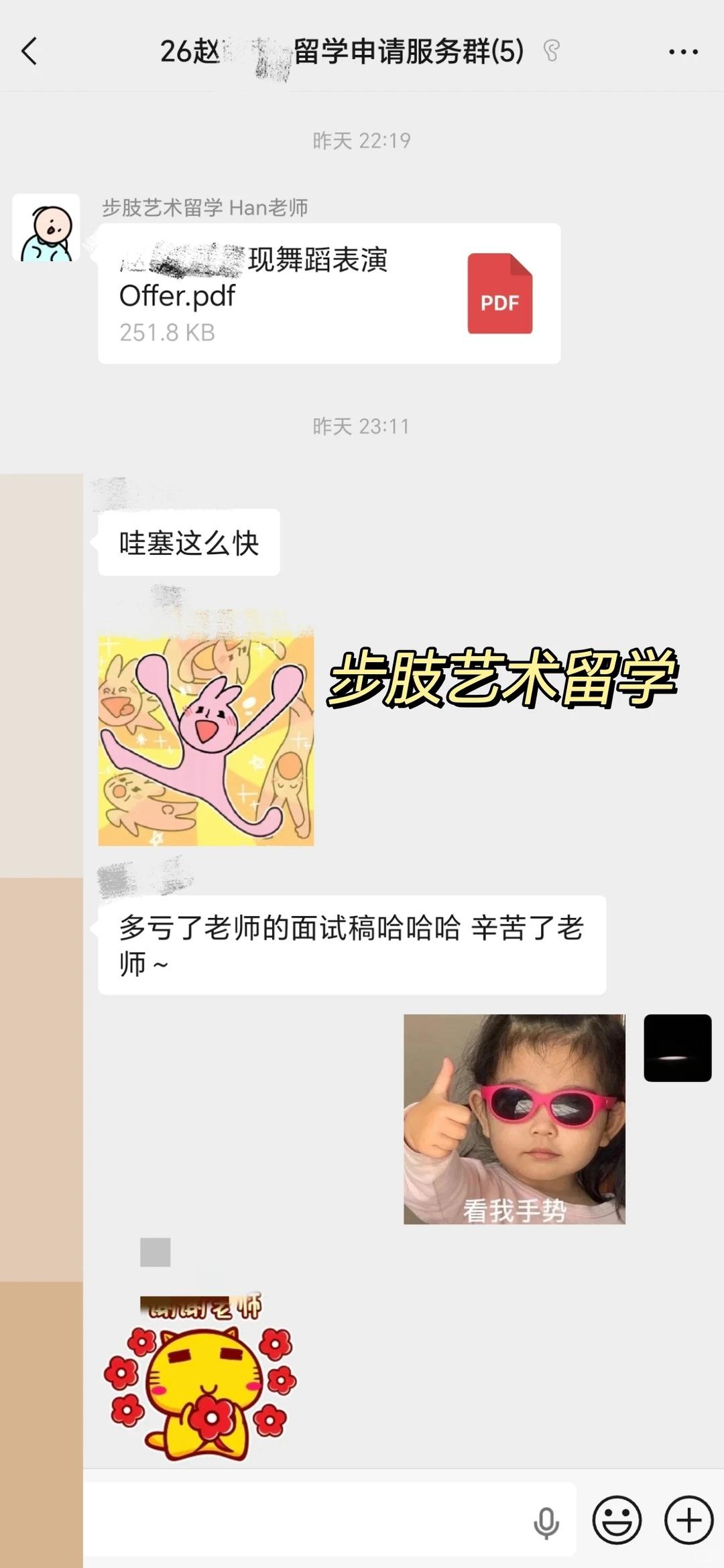Open the chat's three-dot menu

pos(683,52)
